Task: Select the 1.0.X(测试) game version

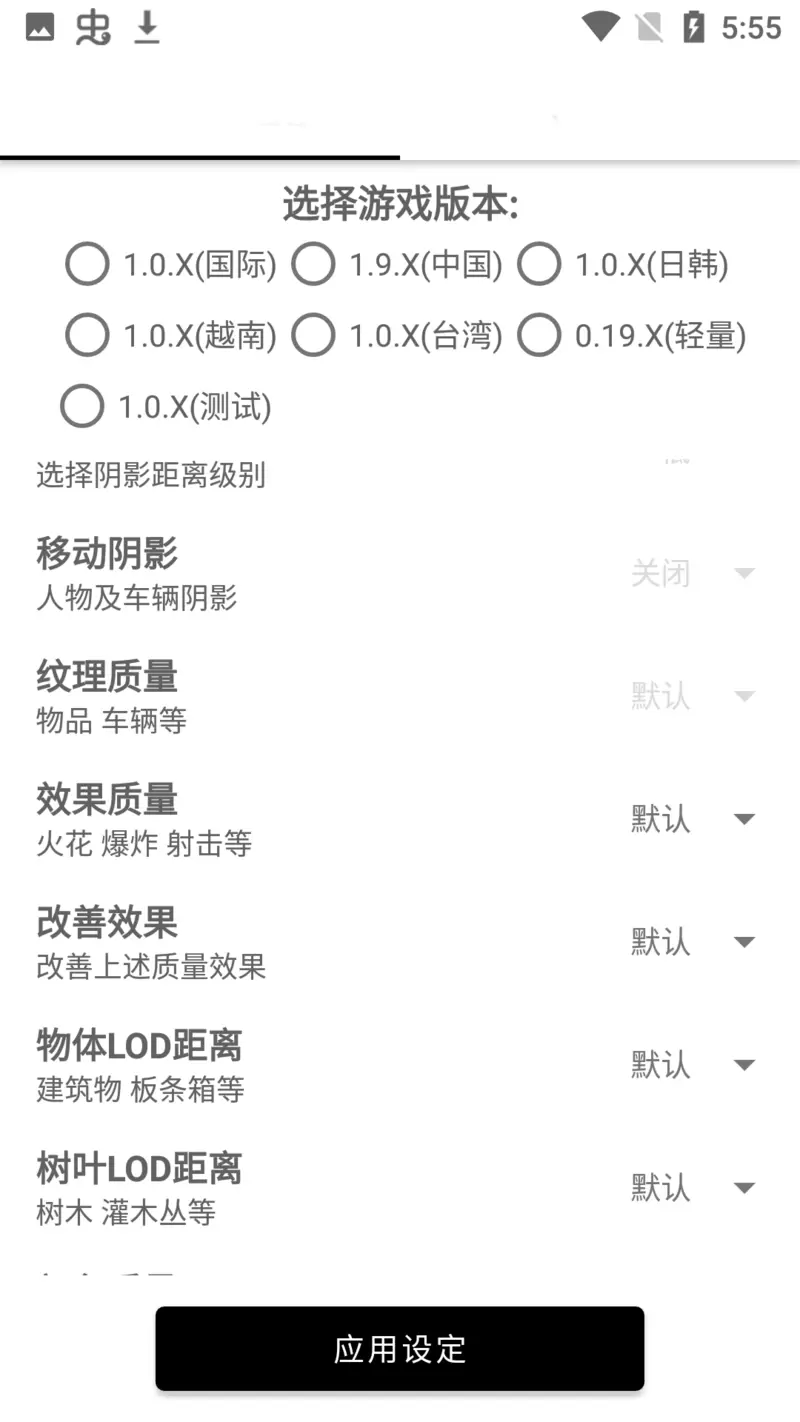Action: pyautogui.click(x=81, y=406)
